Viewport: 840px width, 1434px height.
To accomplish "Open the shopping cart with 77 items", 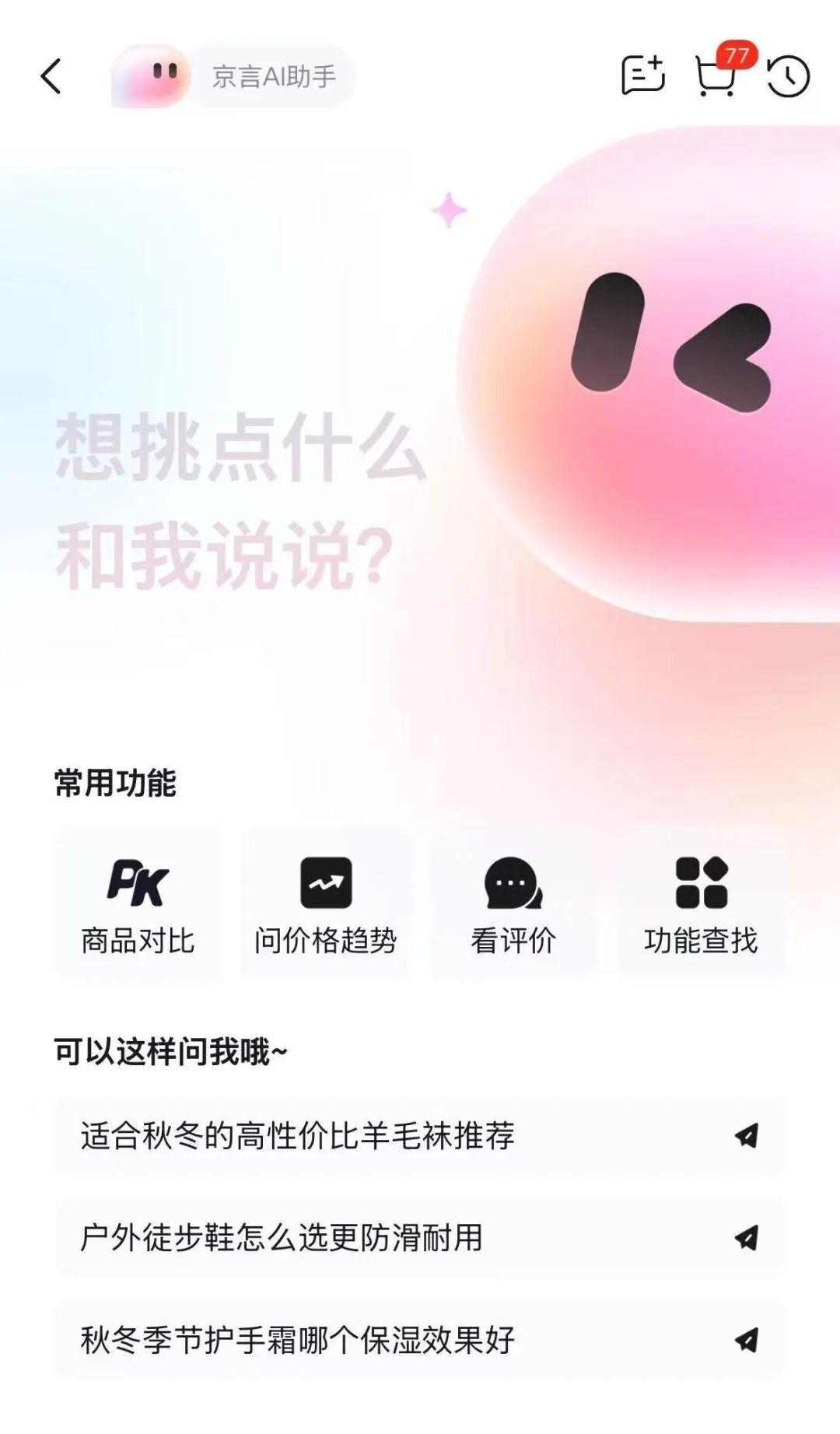I will pyautogui.click(x=716, y=76).
